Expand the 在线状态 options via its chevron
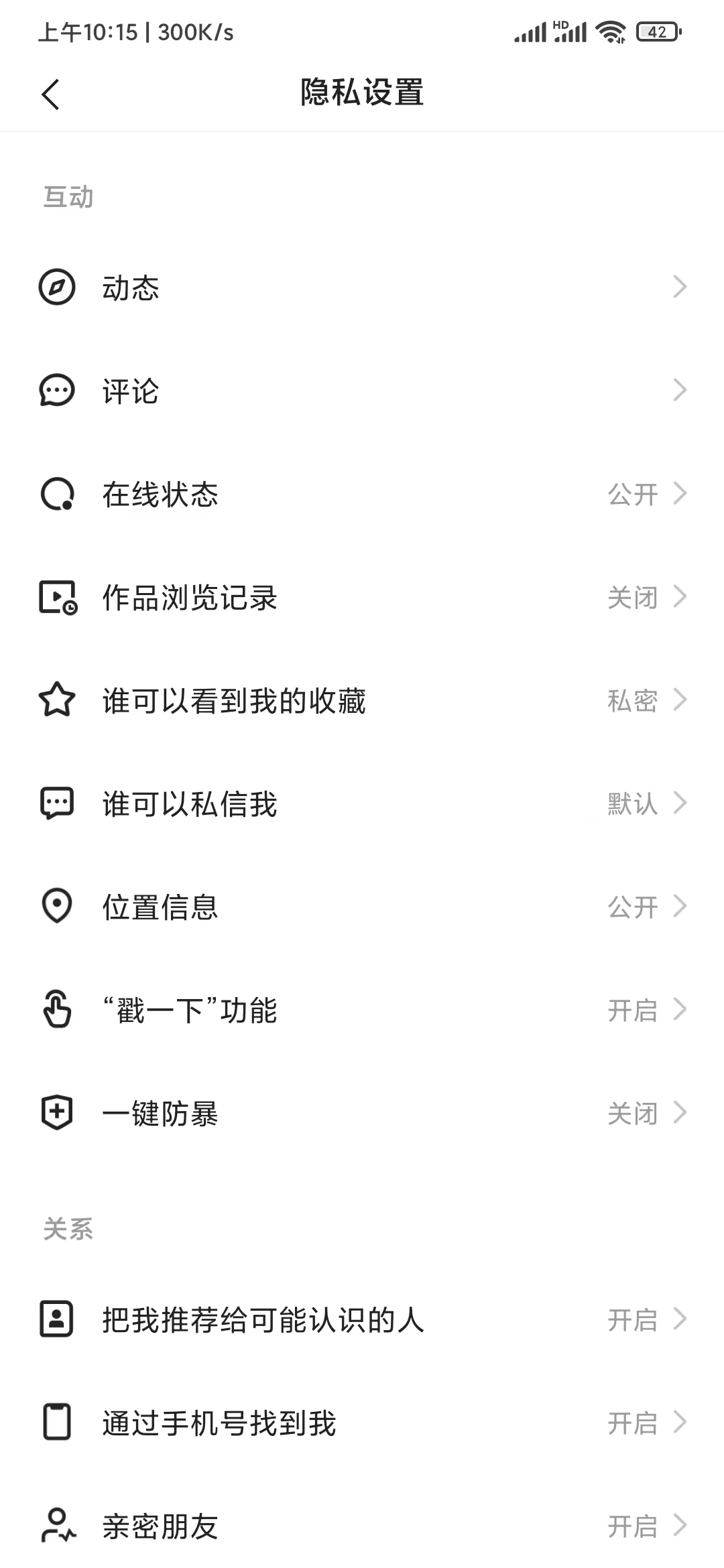Image resolution: width=724 pixels, height=1568 pixels. point(681,495)
